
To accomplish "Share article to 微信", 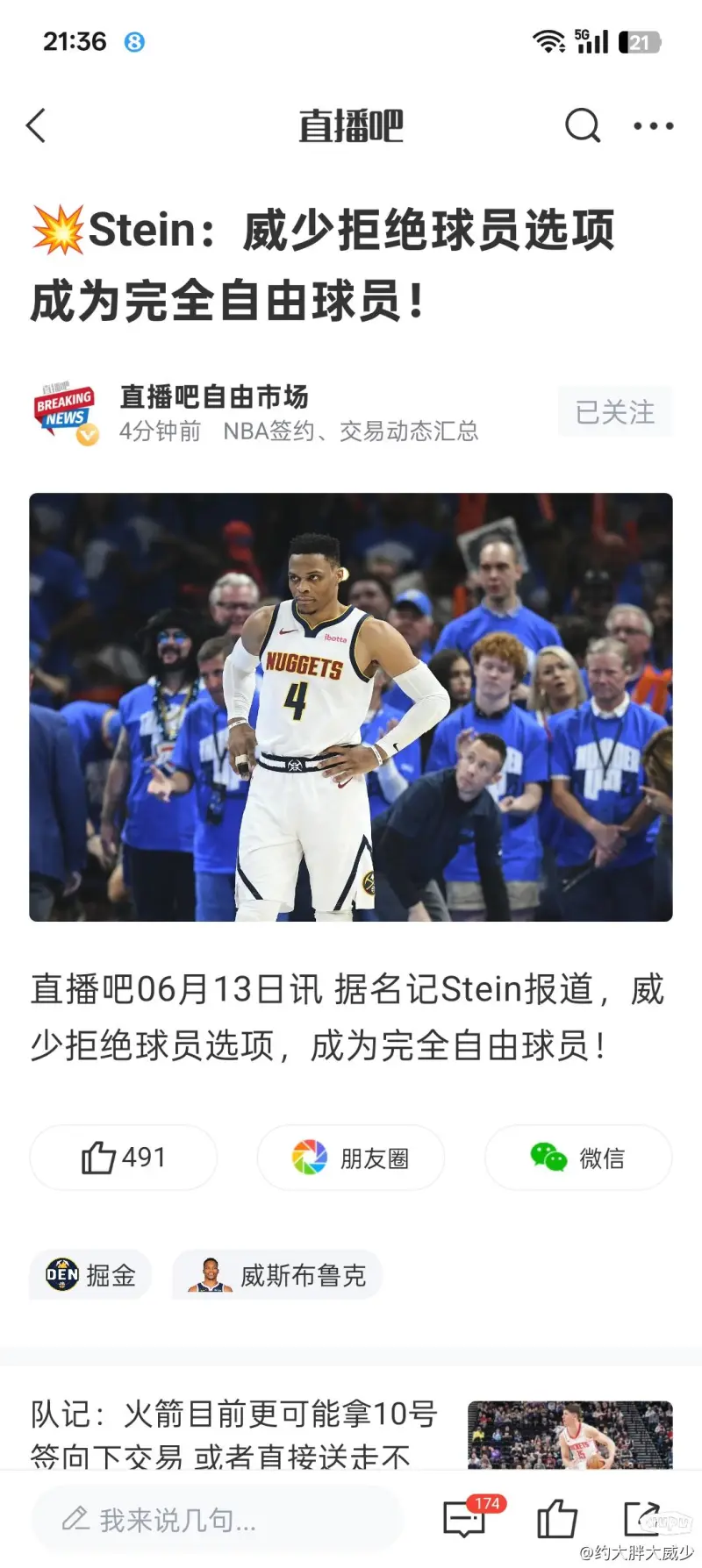I will (x=578, y=1158).
